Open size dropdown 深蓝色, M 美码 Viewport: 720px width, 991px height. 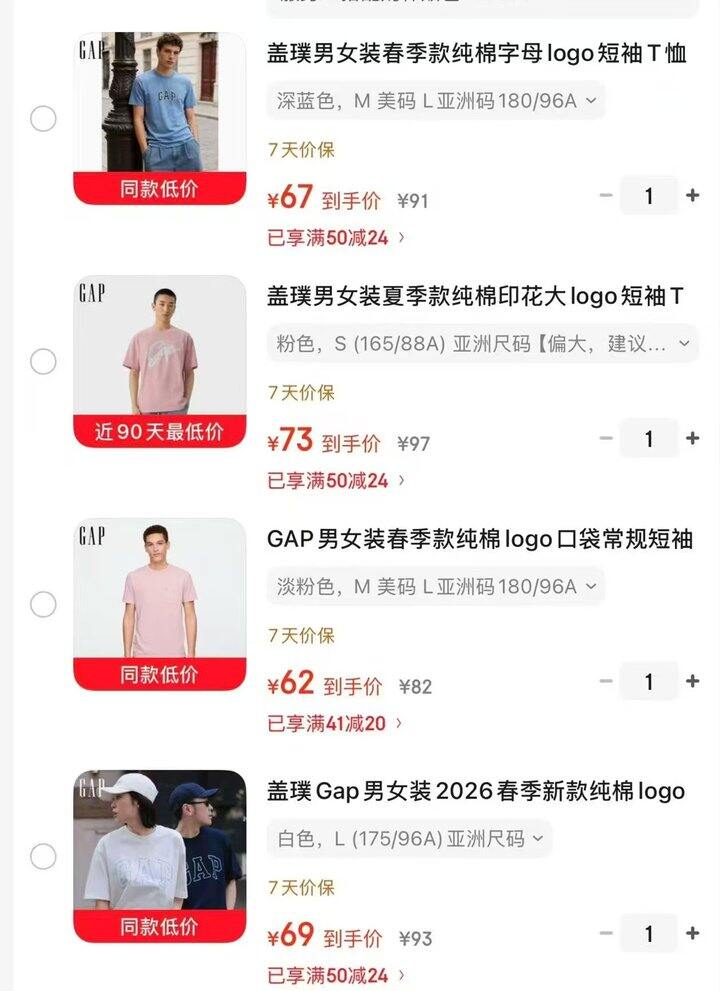pos(436,100)
